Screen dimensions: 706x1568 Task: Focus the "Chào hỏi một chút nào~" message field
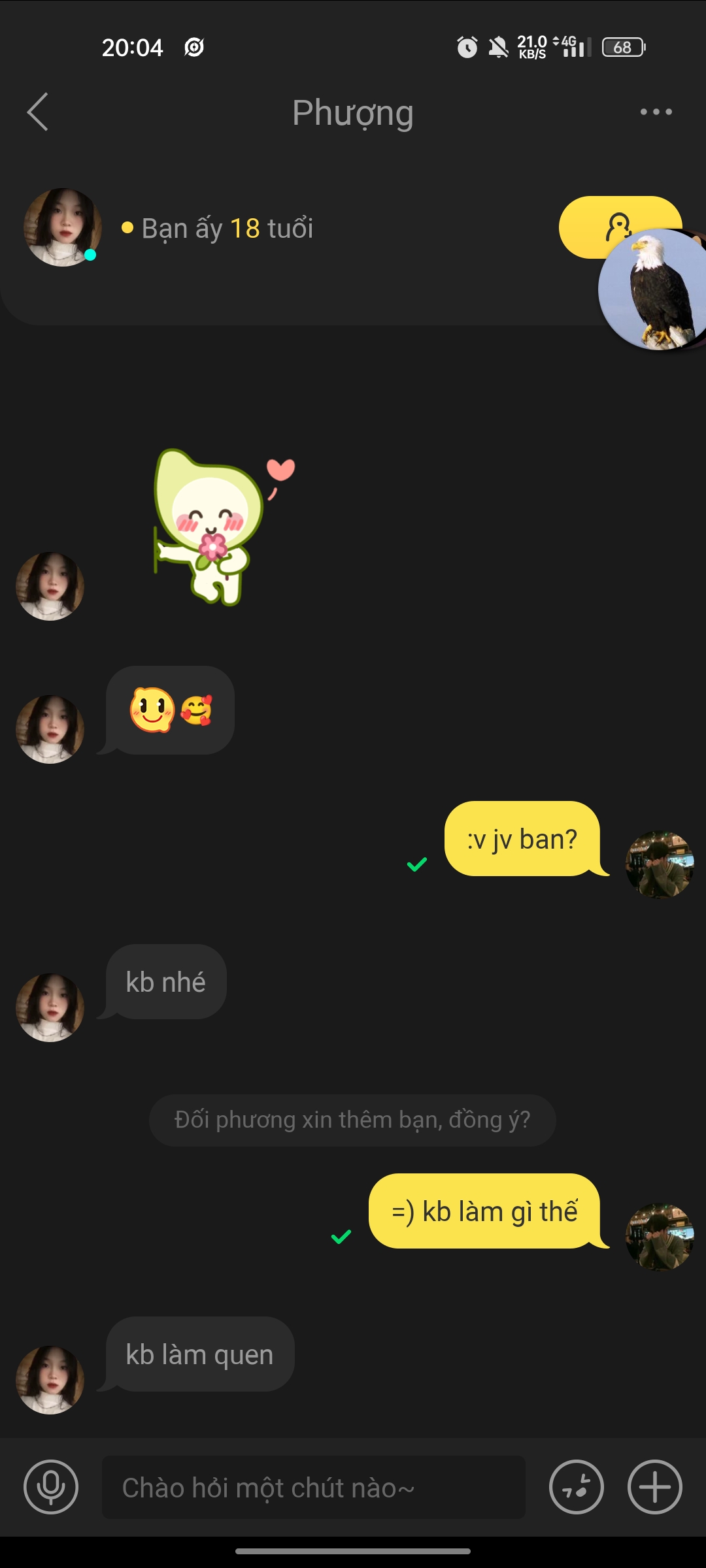(x=314, y=1487)
